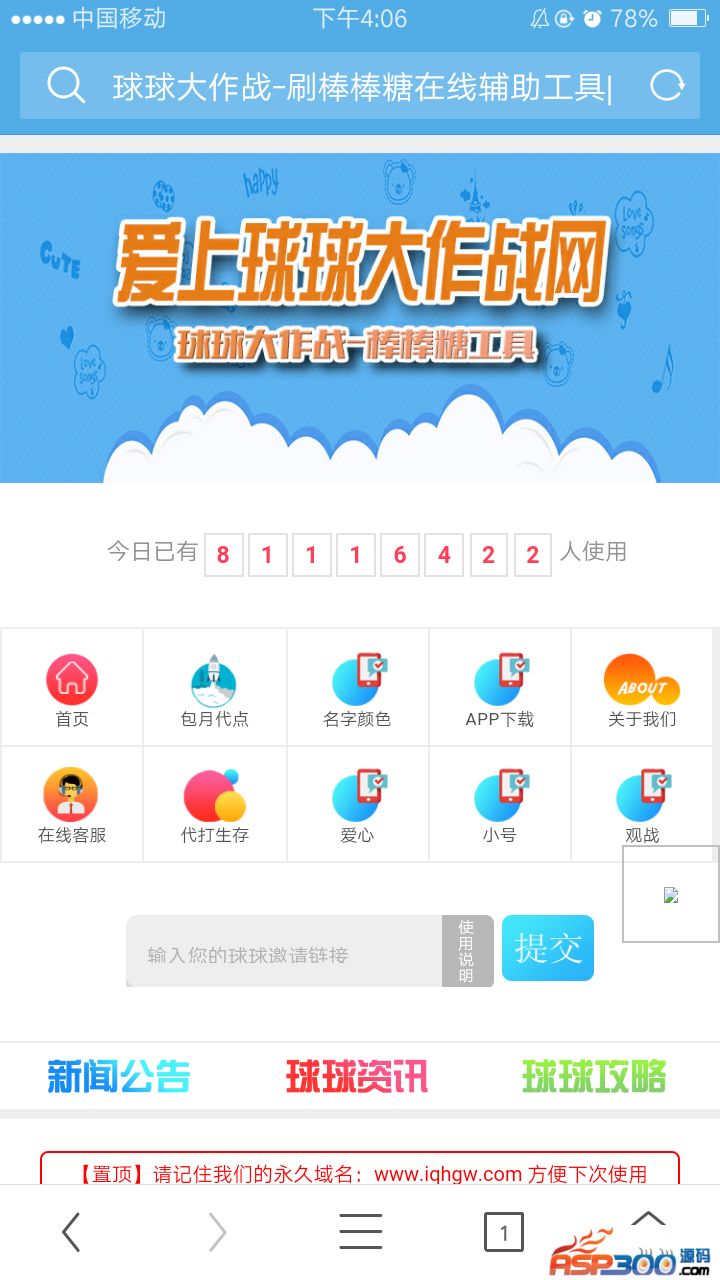Open the browser hamburger menu

(x=360, y=1232)
